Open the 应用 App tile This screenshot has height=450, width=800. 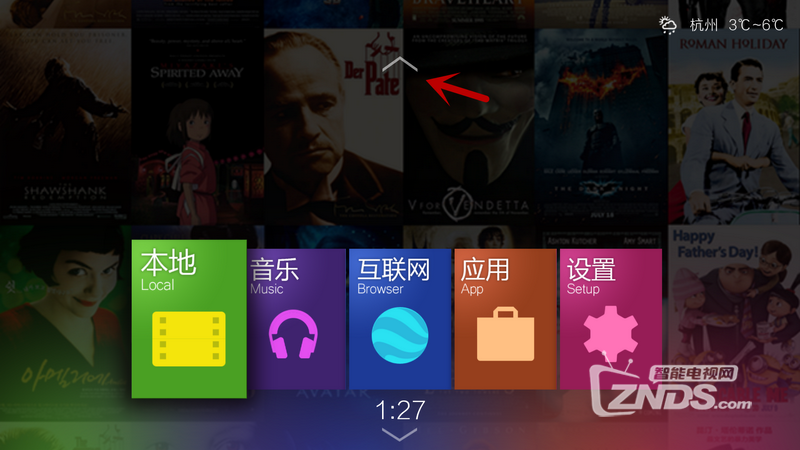click(x=504, y=320)
